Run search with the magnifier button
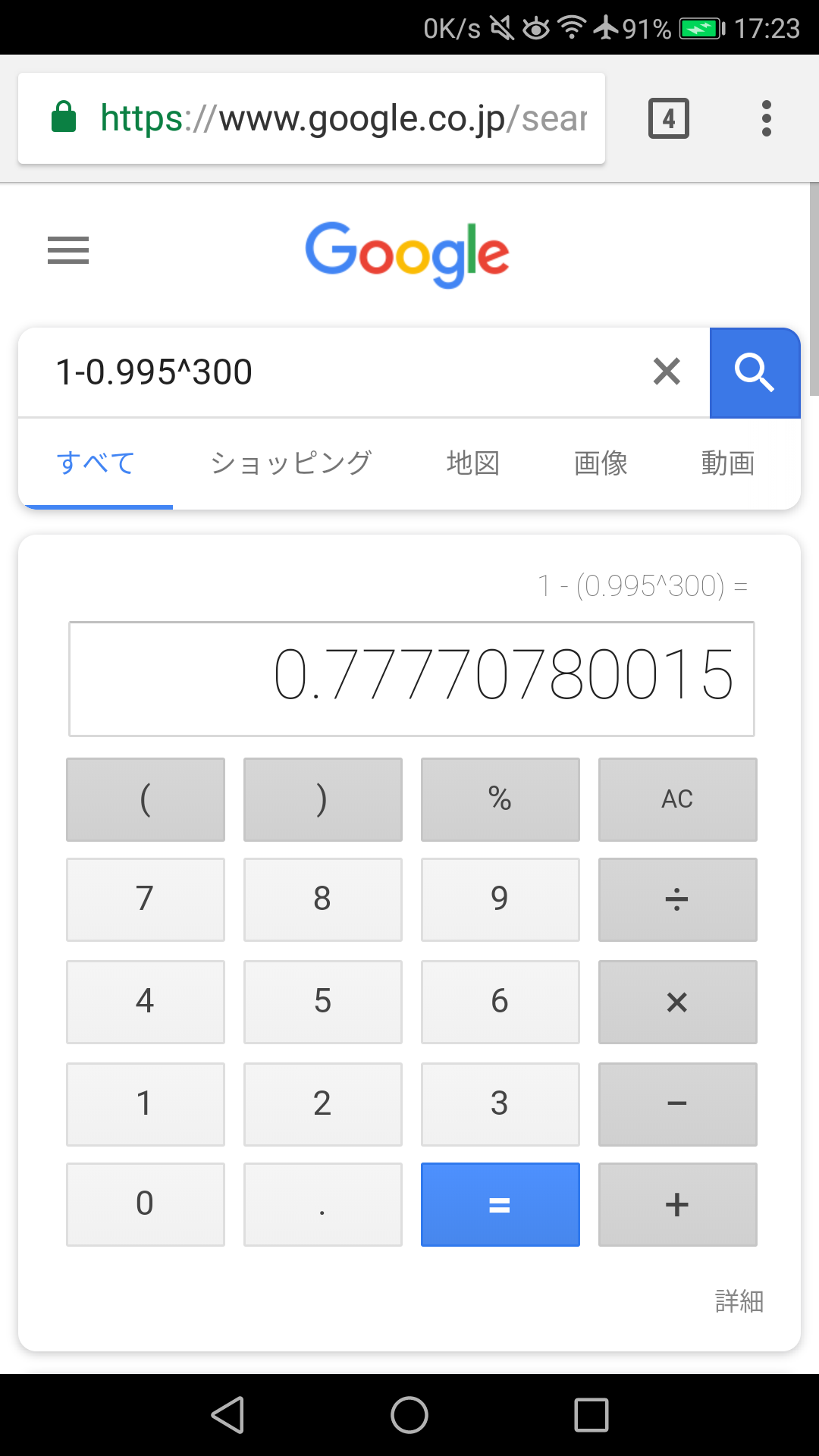 click(x=755, y=372)
